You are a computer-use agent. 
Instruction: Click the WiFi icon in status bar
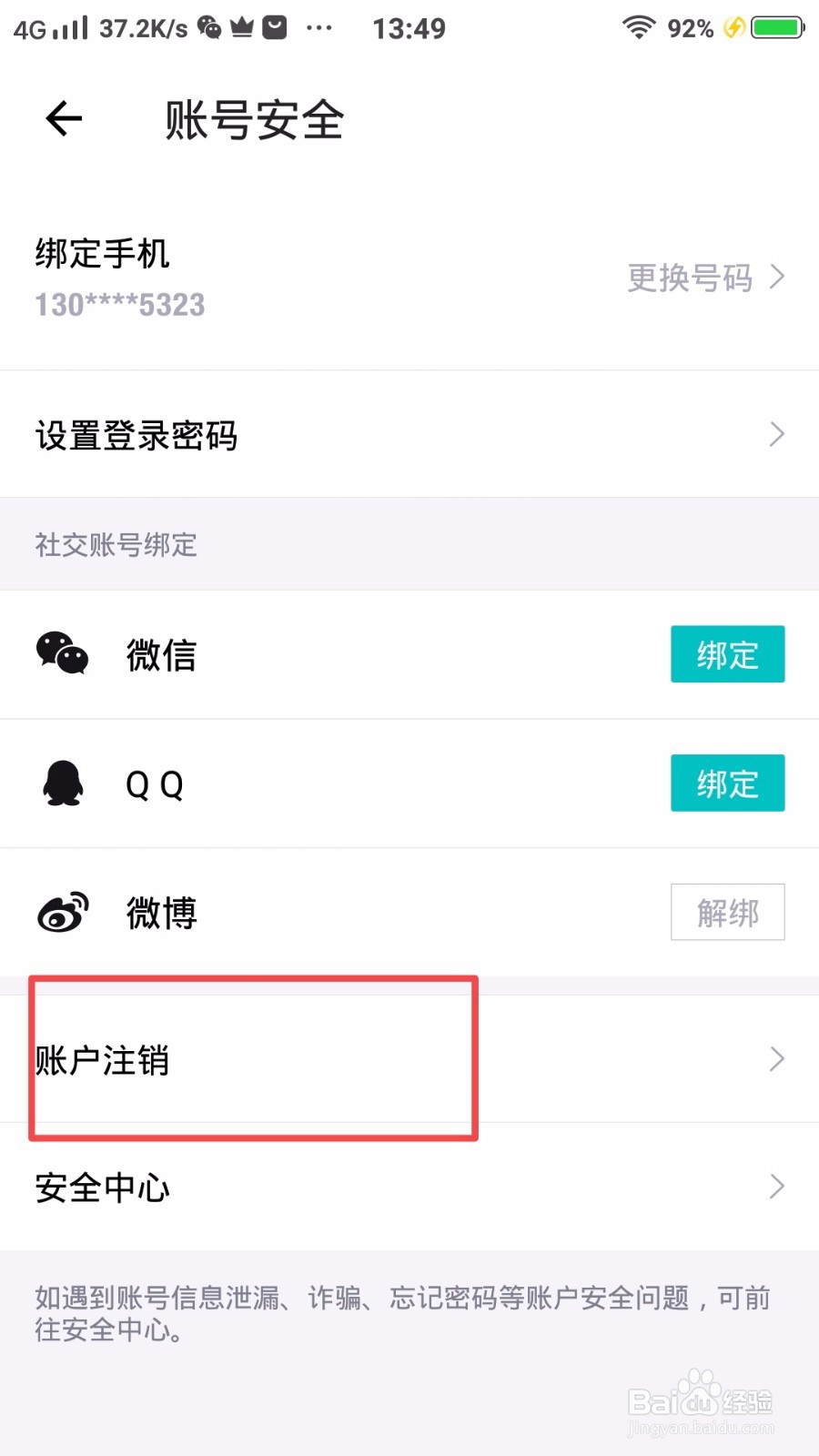[x=638, y=27]
